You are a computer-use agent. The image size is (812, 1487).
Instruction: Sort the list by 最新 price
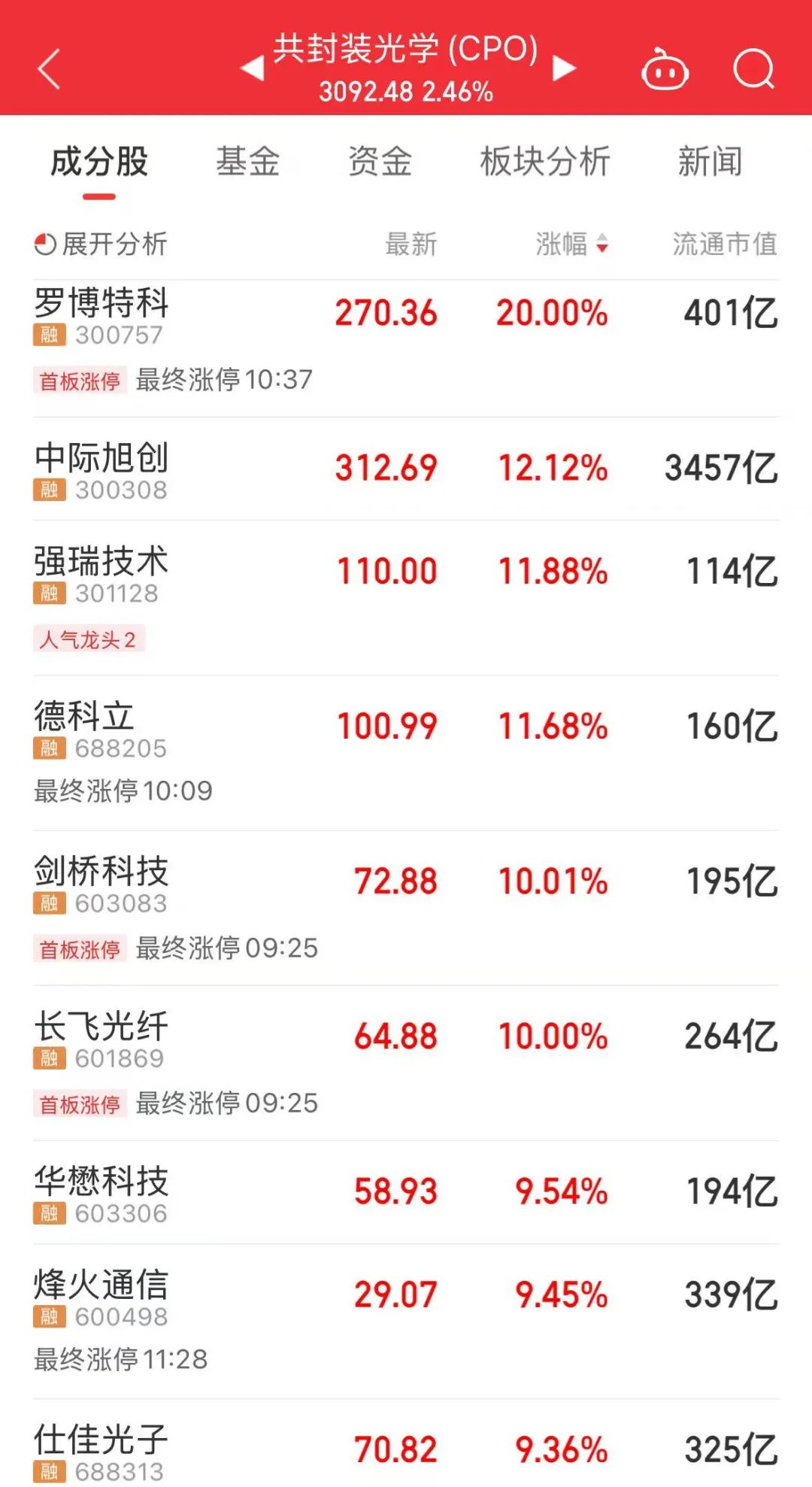pyautogui.click(x=411, y=244)
